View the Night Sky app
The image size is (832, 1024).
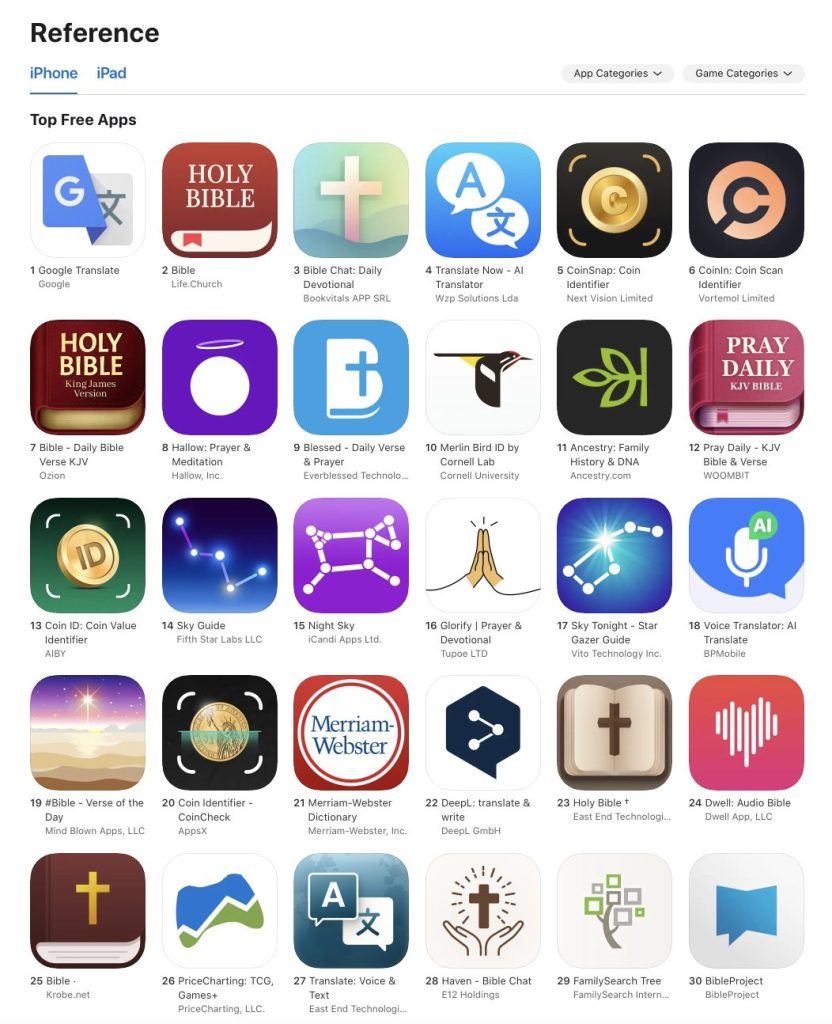click(x=351, y=555)
